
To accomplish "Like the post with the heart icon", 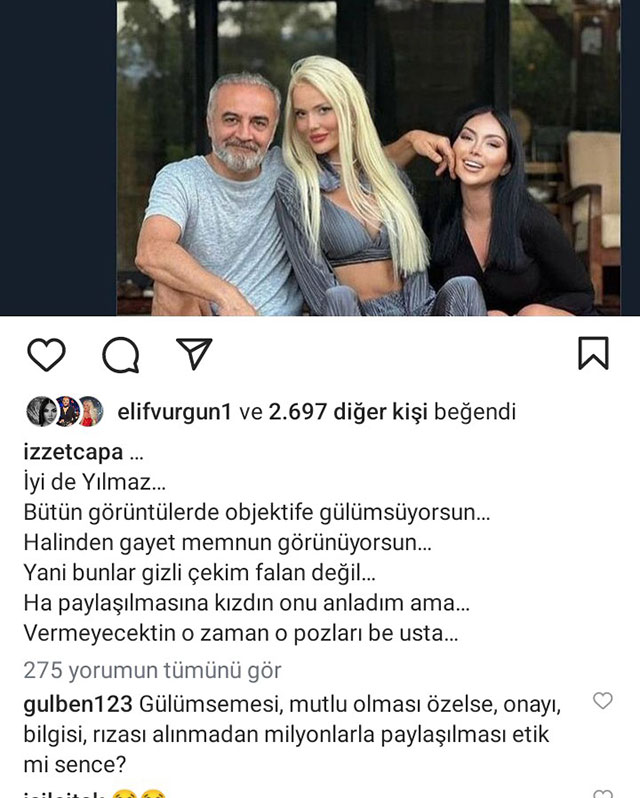I will pyautogui.click(x=46, y=354).
